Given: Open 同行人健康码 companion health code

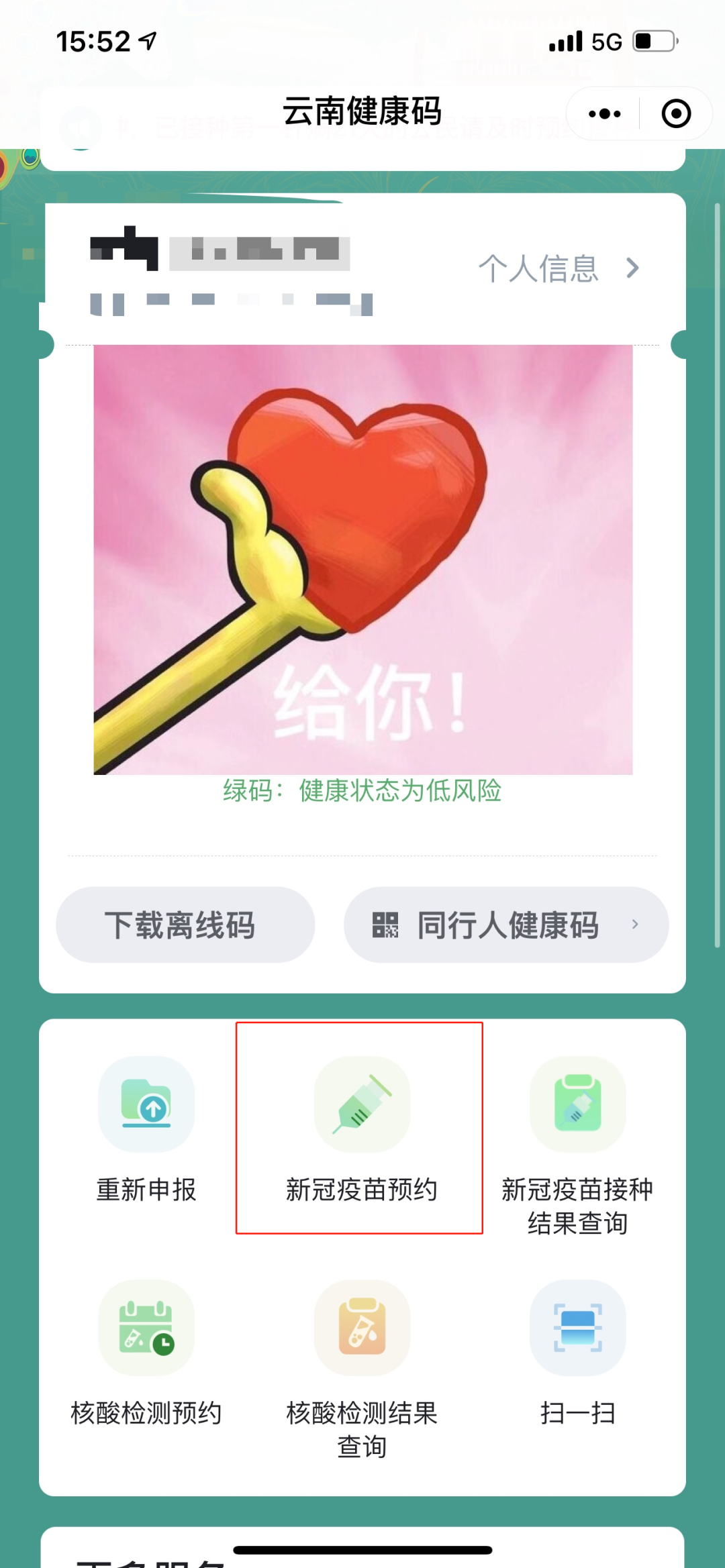Looking at the screenshot, I should pos(506,925).
